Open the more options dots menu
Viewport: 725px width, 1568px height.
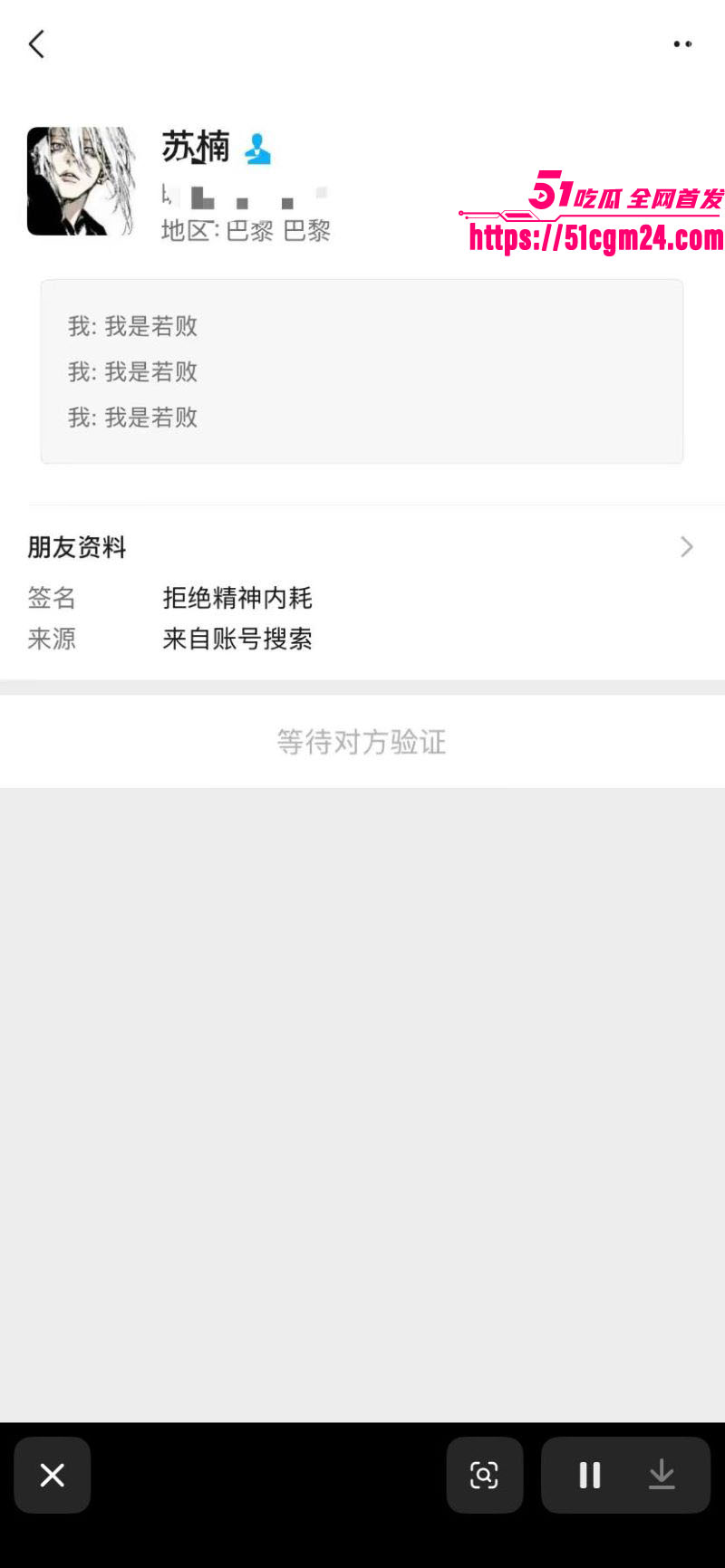(682, 43)
